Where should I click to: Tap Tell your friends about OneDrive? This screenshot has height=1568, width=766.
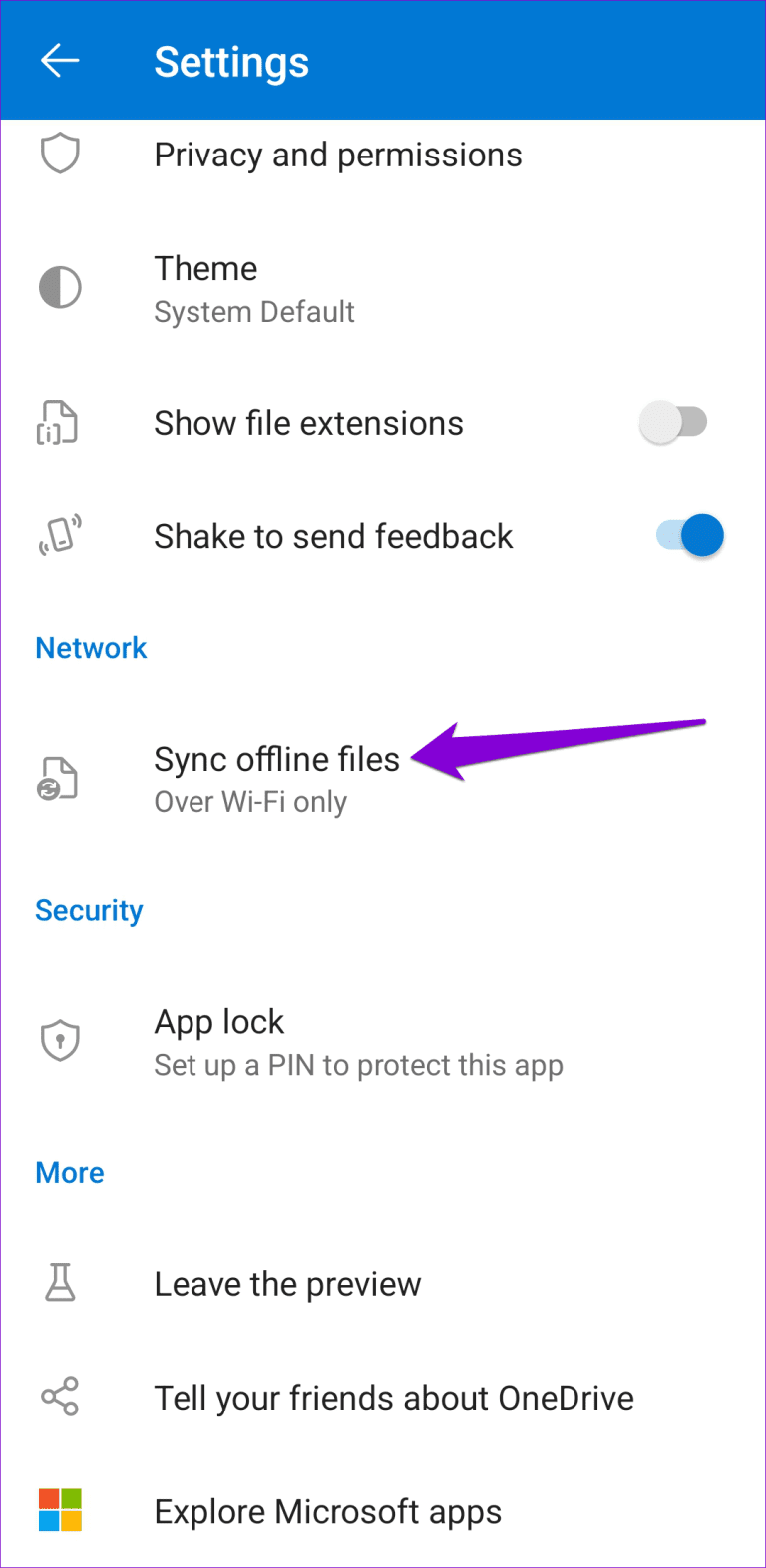393,1397
